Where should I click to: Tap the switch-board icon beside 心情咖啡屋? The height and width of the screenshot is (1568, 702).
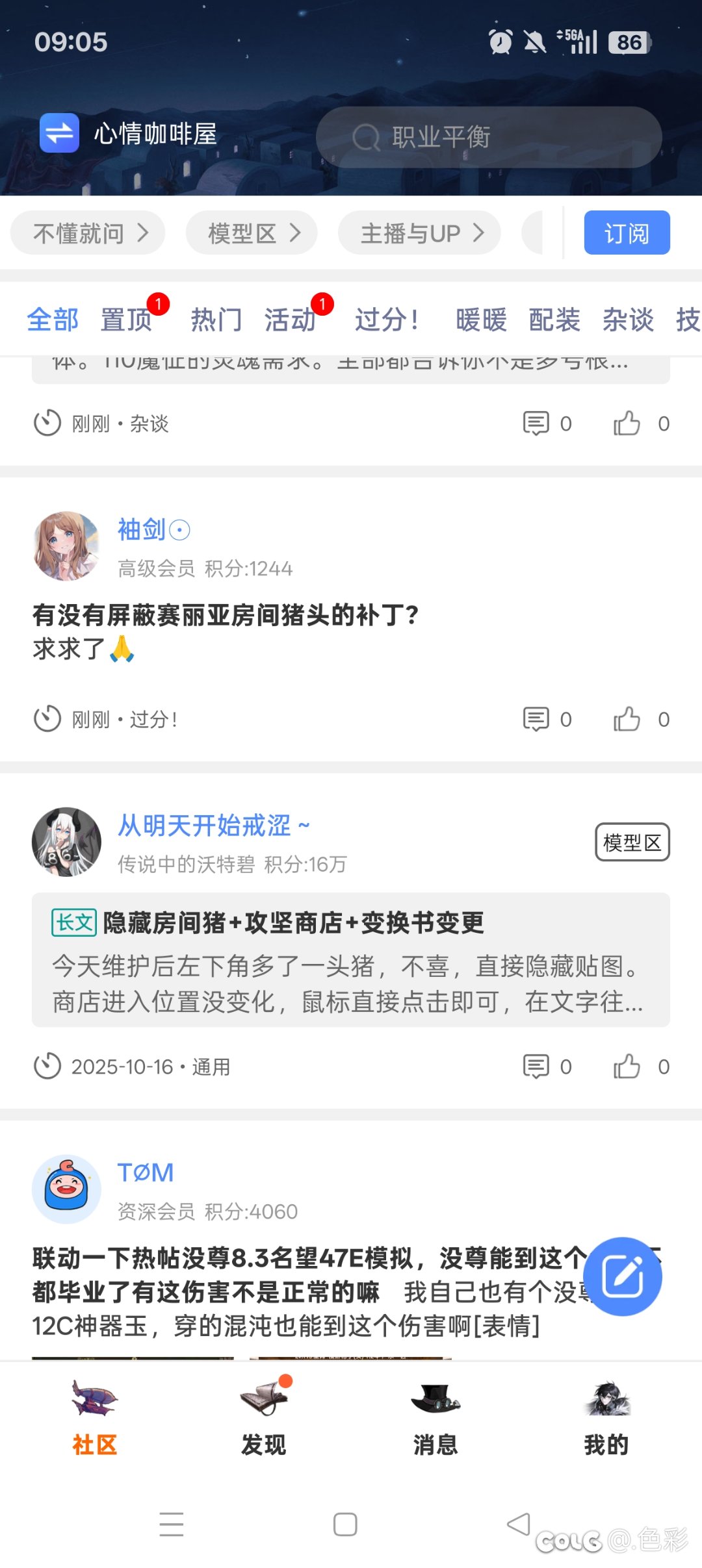[x=59, y=133]
